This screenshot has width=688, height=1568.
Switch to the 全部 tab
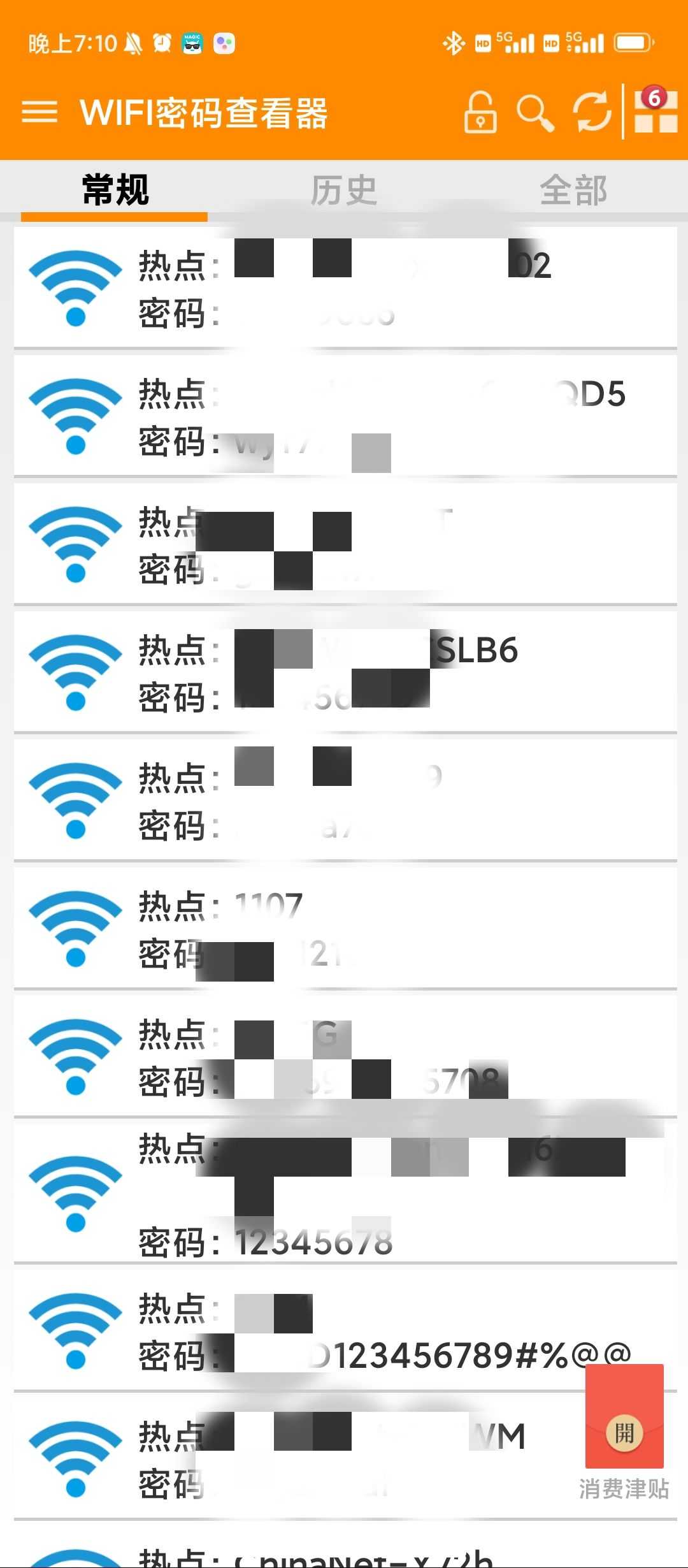[573, 189]
